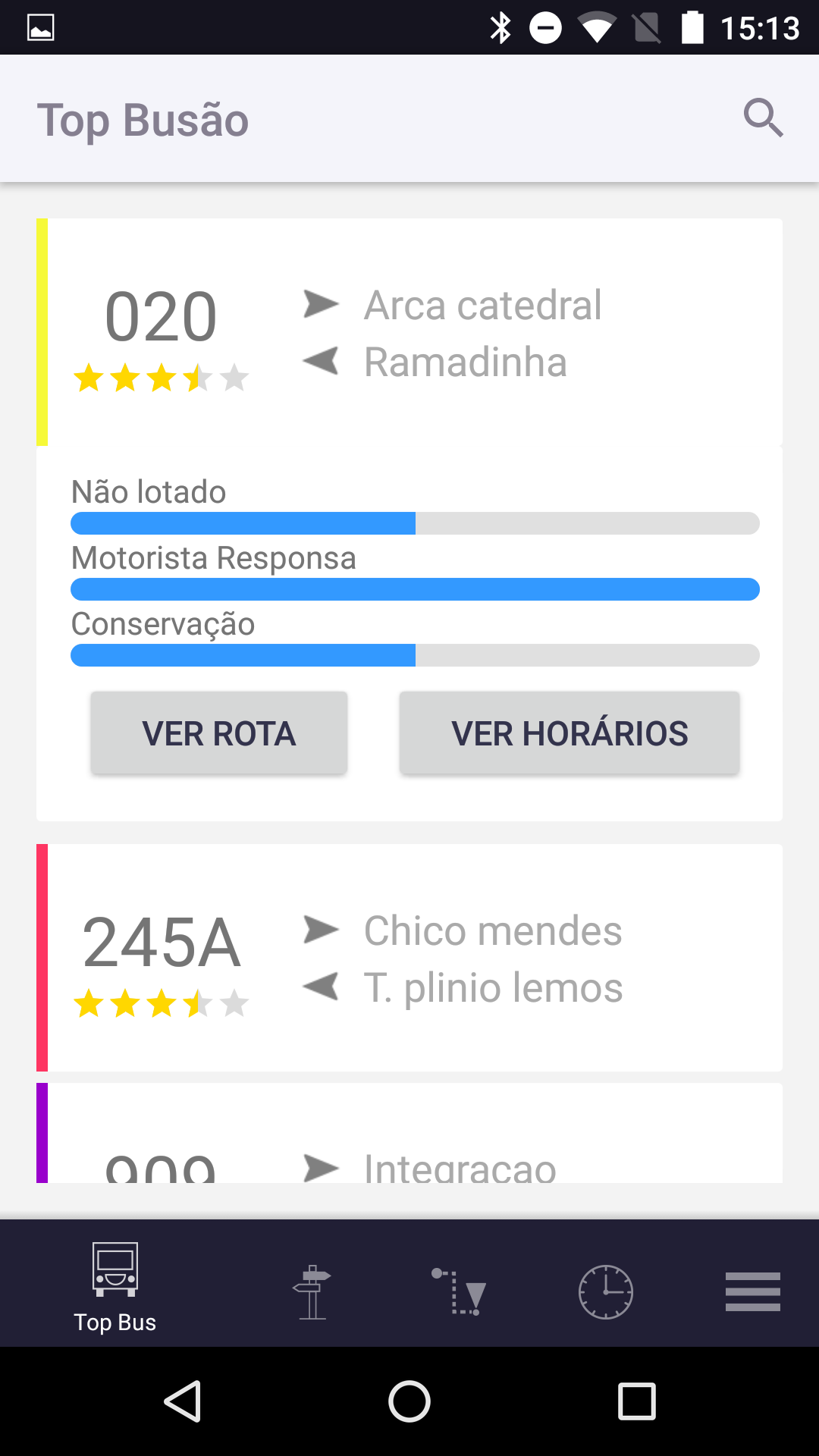Open the search magnifier icon
819x1456 pixels.
pos(763,118)
